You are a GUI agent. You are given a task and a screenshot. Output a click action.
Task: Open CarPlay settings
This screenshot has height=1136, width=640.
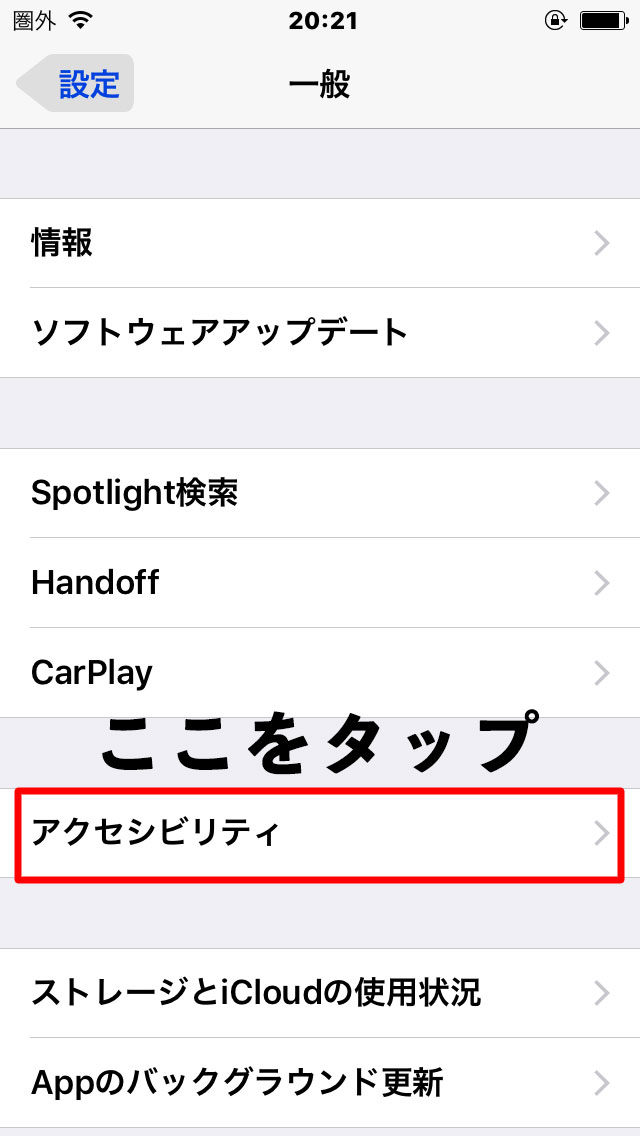[x=320, y=672]
